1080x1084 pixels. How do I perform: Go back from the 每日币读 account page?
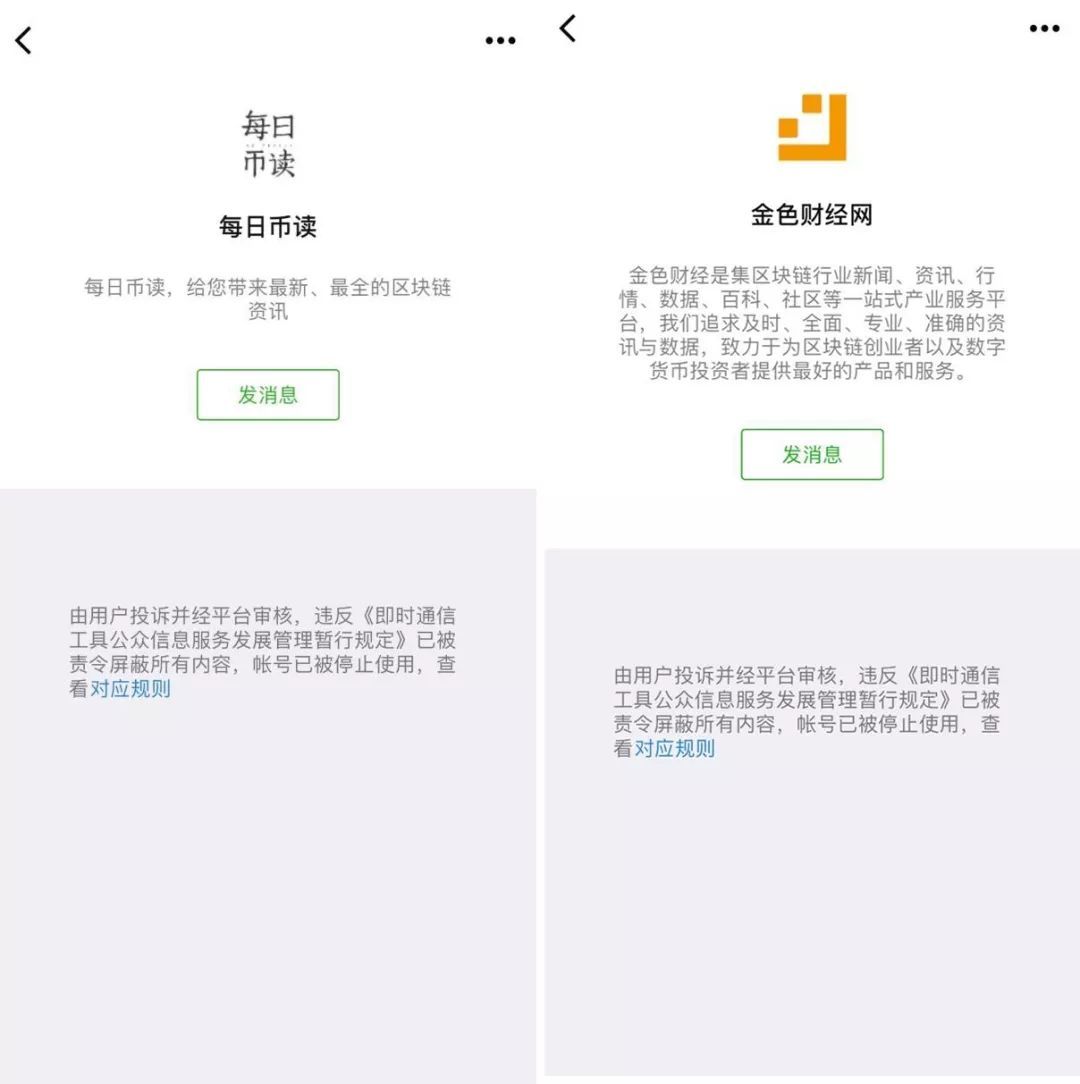pos(24,41)
